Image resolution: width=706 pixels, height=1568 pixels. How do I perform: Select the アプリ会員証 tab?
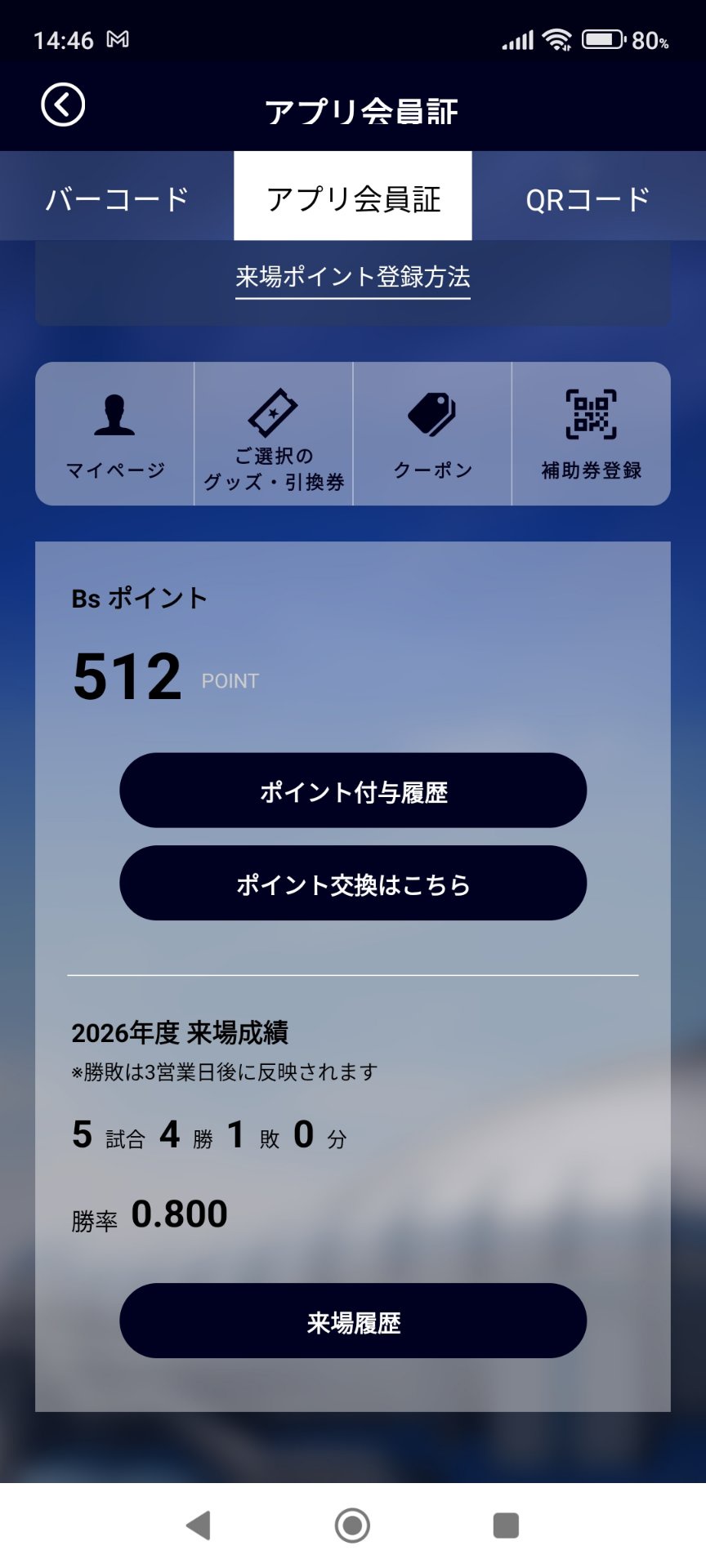pos(353,198)
